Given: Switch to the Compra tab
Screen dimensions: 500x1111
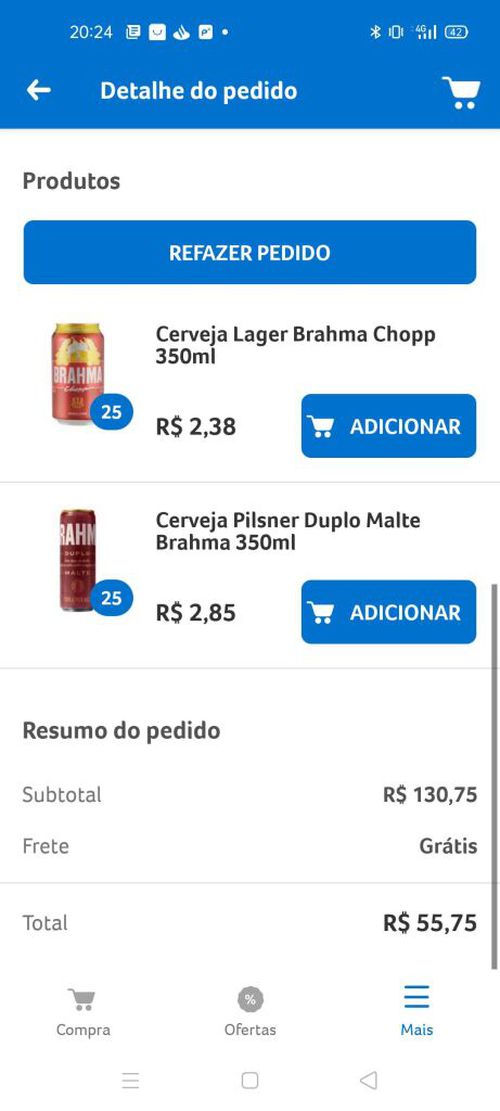Looking at the screenshot, I should coord(83,1012).
